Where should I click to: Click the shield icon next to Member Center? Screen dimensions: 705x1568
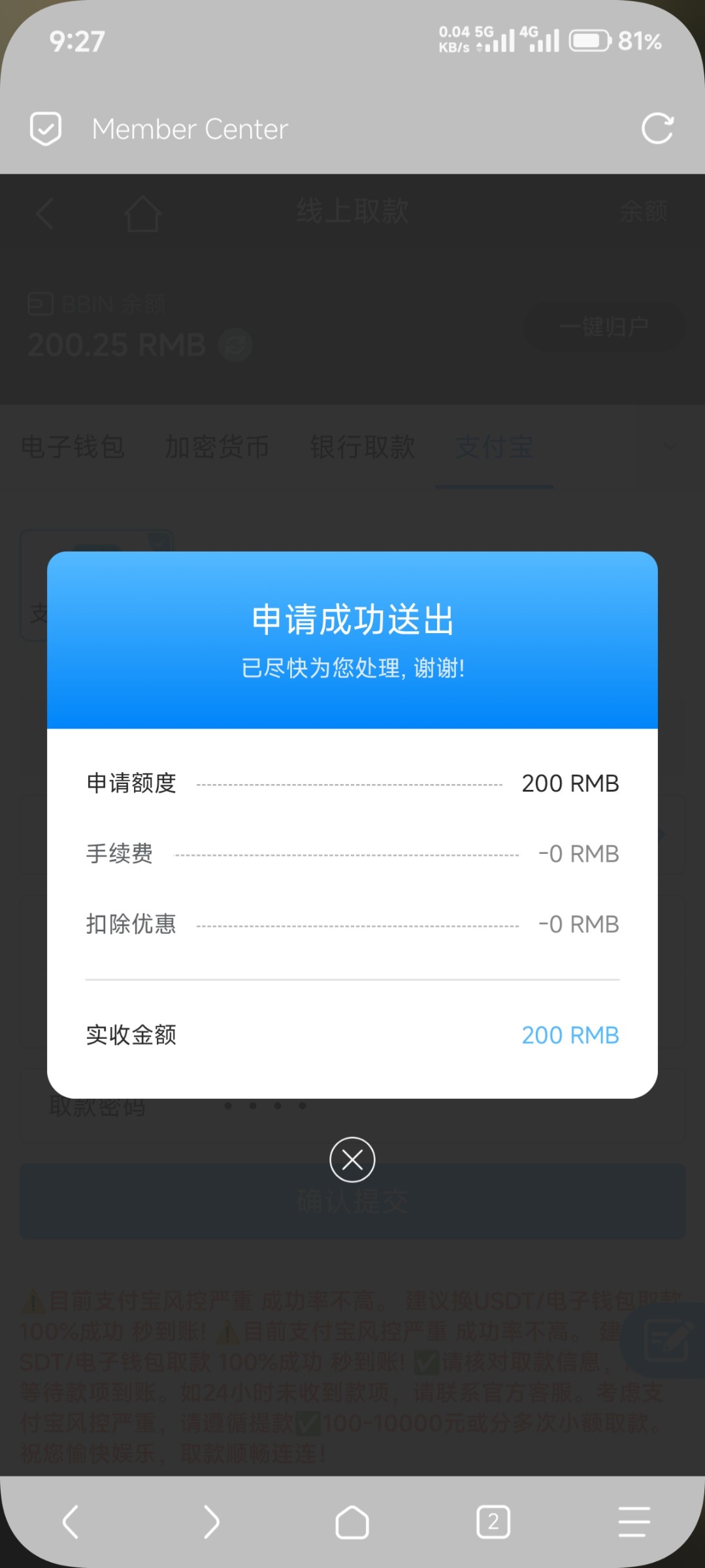pyautogui.click(x=45, y=128)
